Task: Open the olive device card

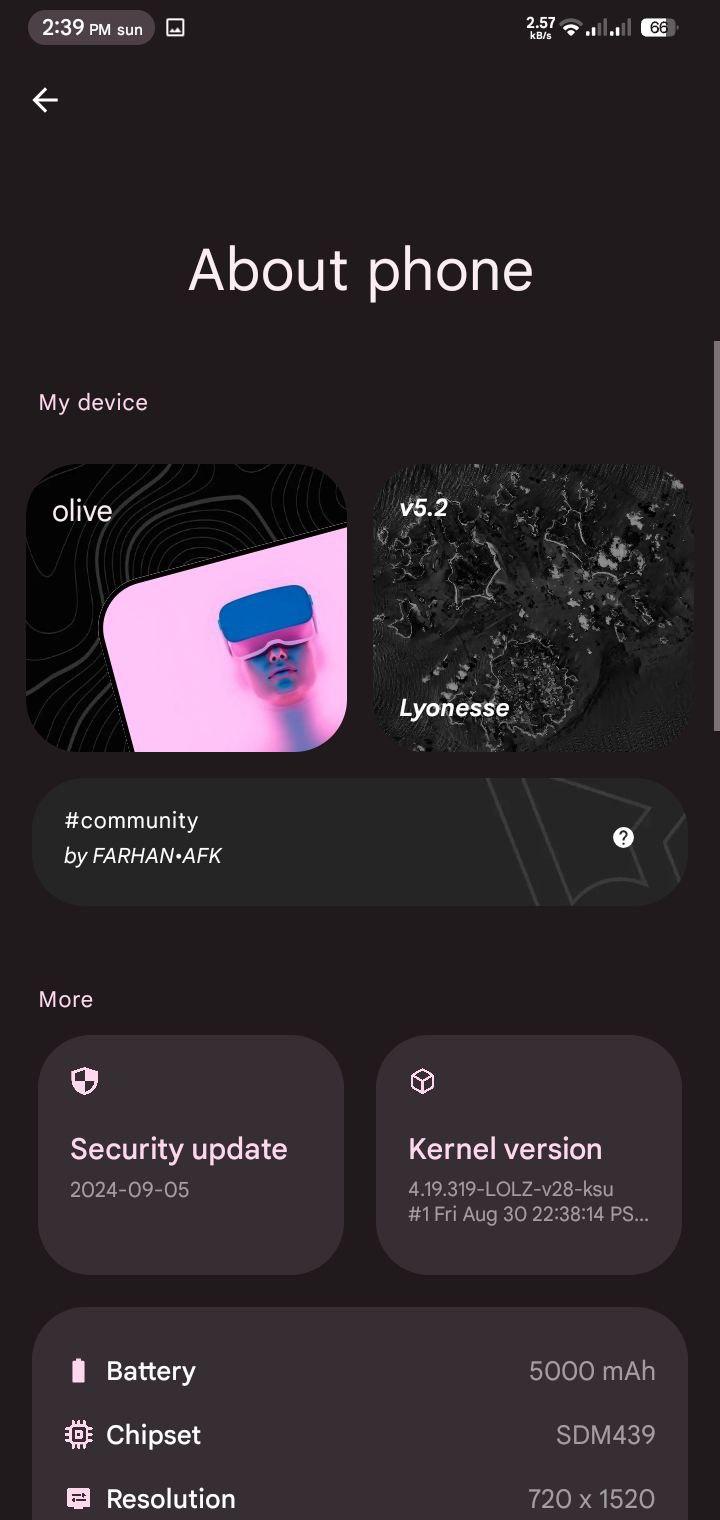Action: [186, 608]
